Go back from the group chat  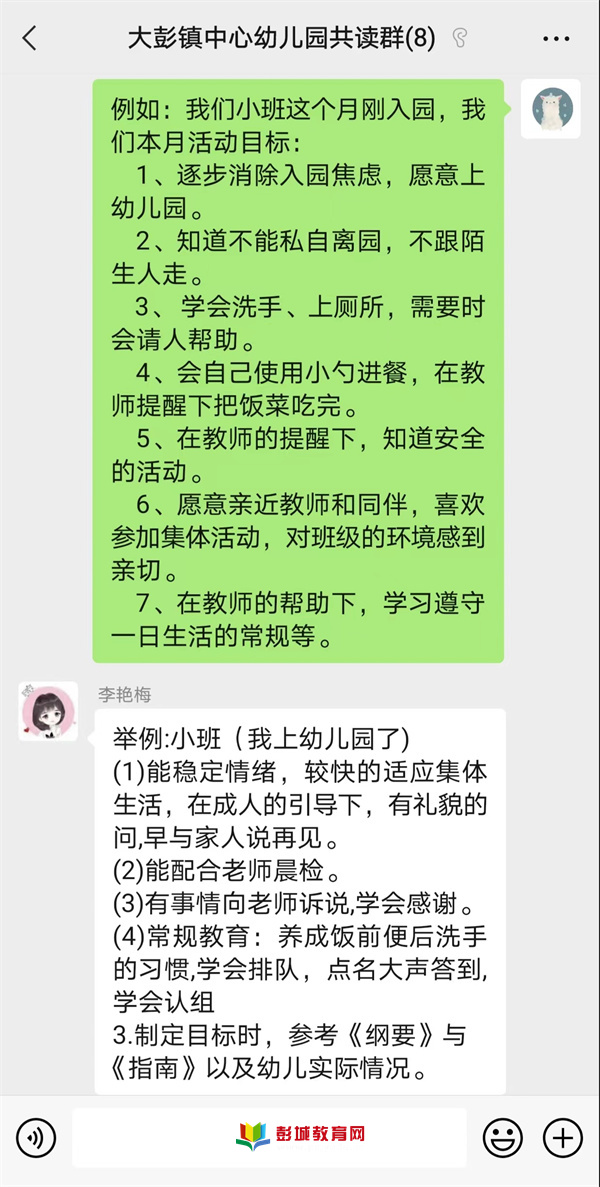coord(30,39)
